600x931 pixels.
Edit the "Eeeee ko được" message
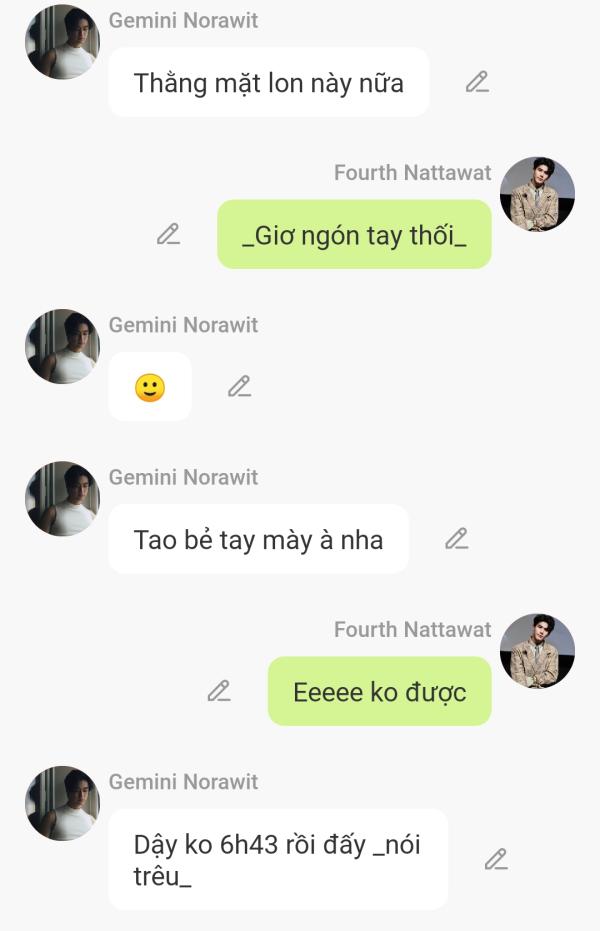click(218, 690)
